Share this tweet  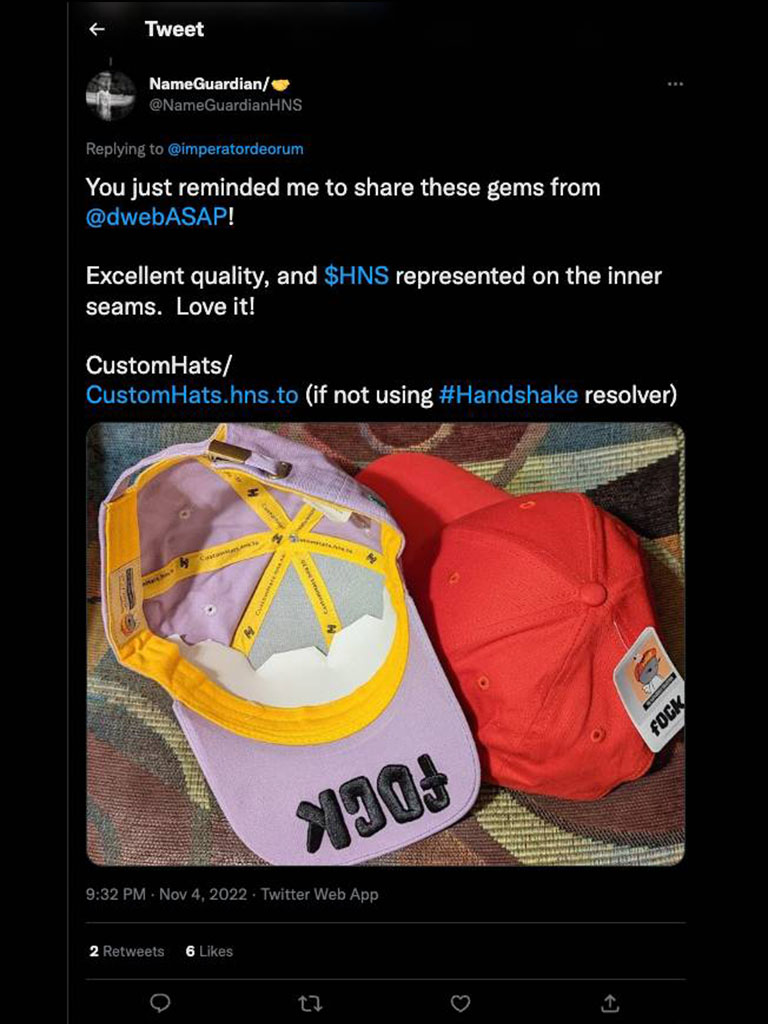pyautogui.click(x=610, y=1002)
